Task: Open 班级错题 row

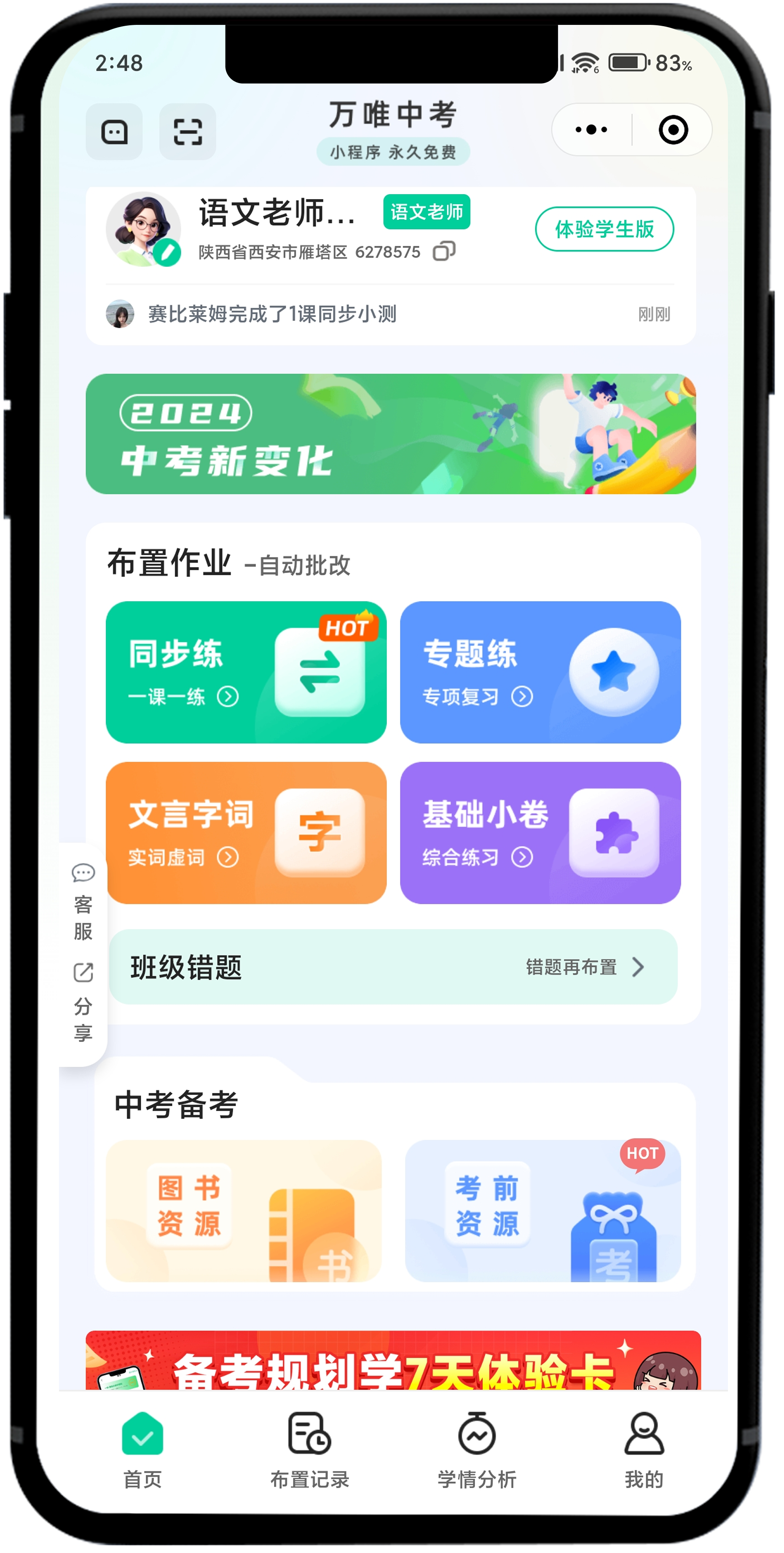Action: coord(393,967)
